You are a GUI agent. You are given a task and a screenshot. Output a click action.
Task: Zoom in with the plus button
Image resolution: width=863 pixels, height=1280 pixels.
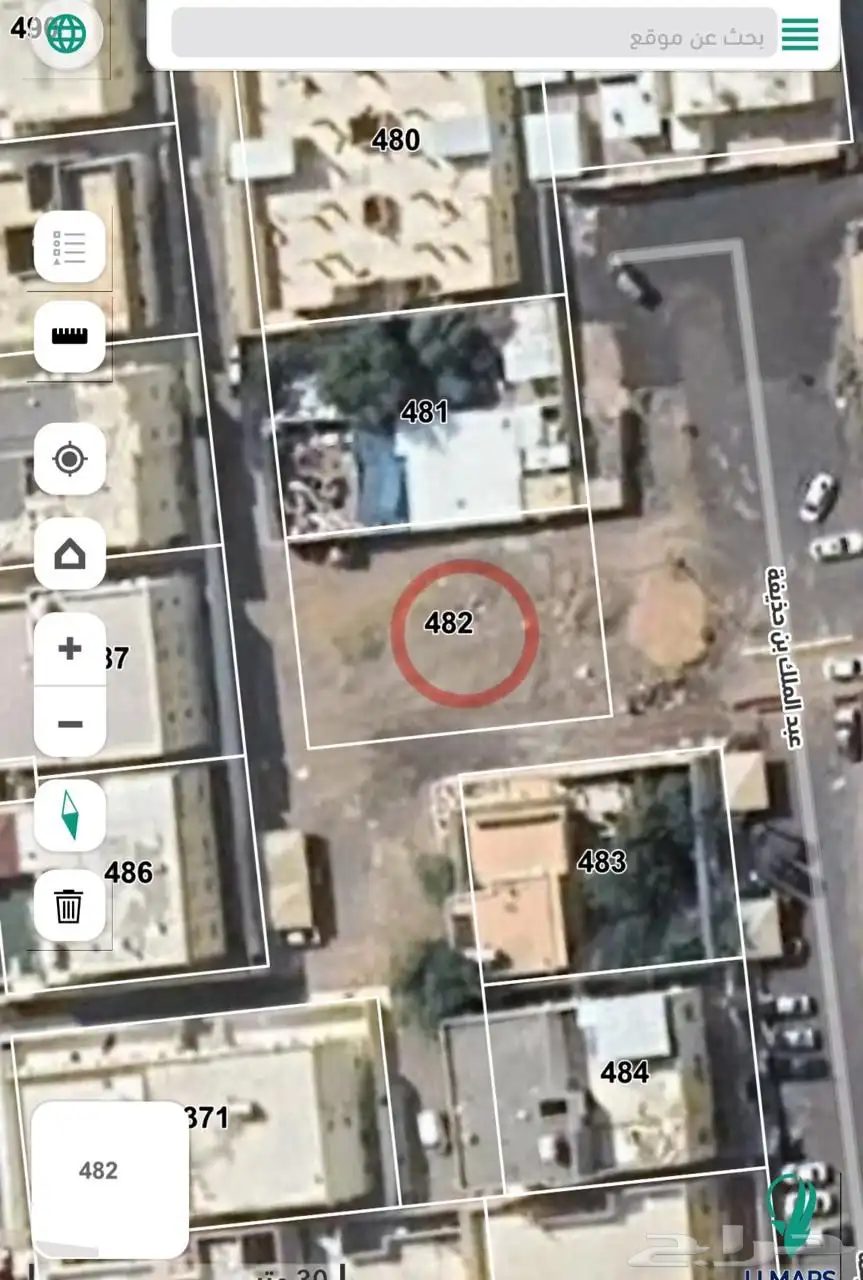[69, 649]
